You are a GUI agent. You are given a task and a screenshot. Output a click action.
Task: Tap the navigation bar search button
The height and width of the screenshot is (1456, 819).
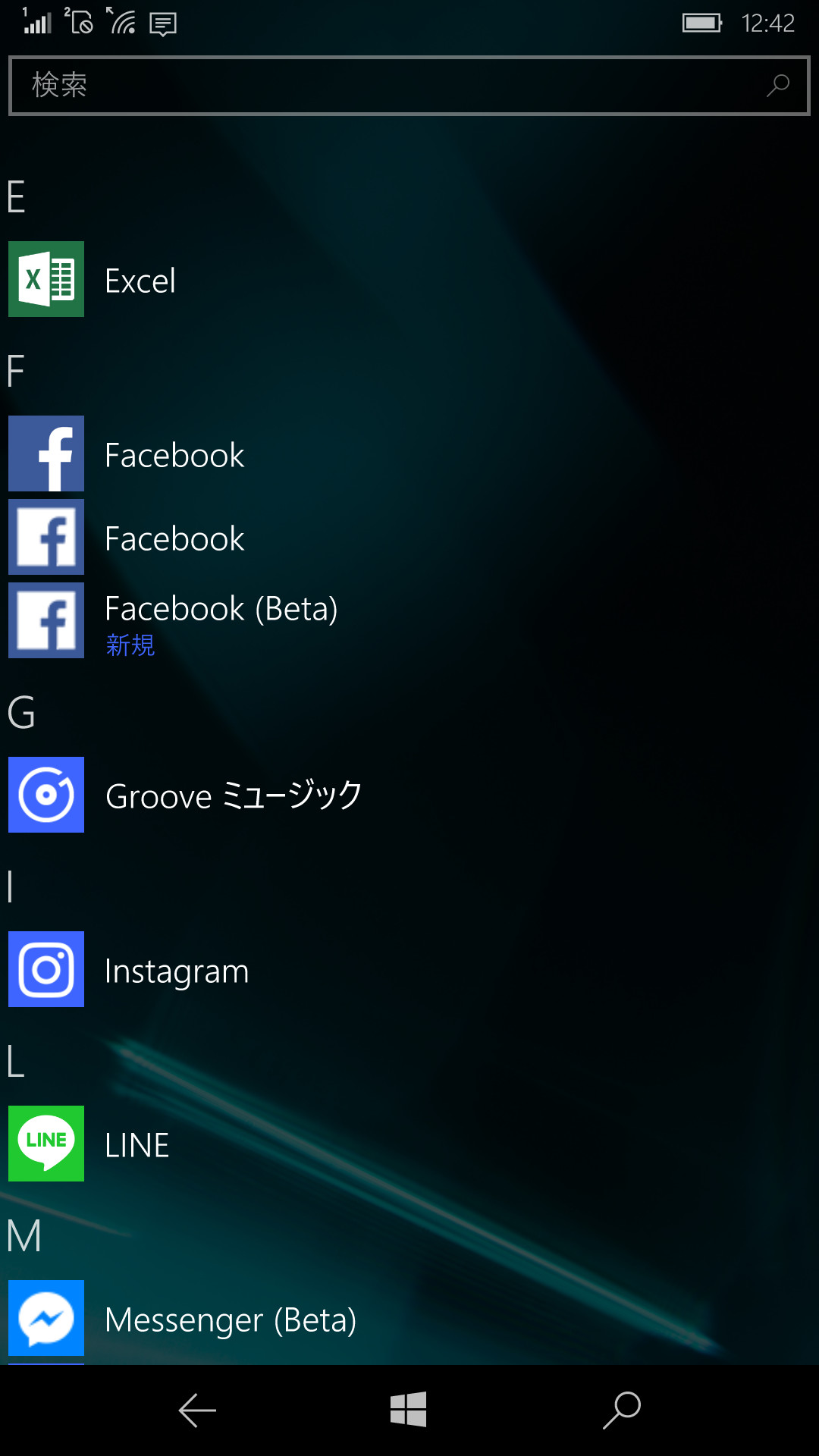620,1409
